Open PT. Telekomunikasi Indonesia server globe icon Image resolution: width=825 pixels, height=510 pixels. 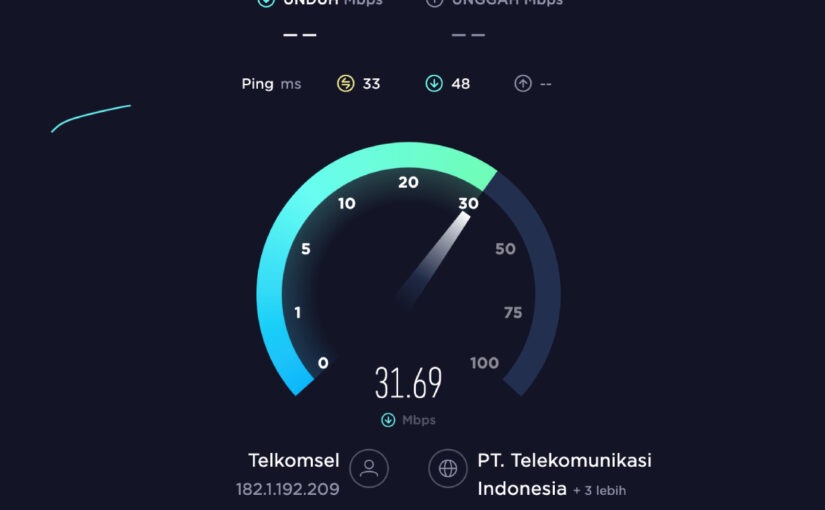click(448, 467)
